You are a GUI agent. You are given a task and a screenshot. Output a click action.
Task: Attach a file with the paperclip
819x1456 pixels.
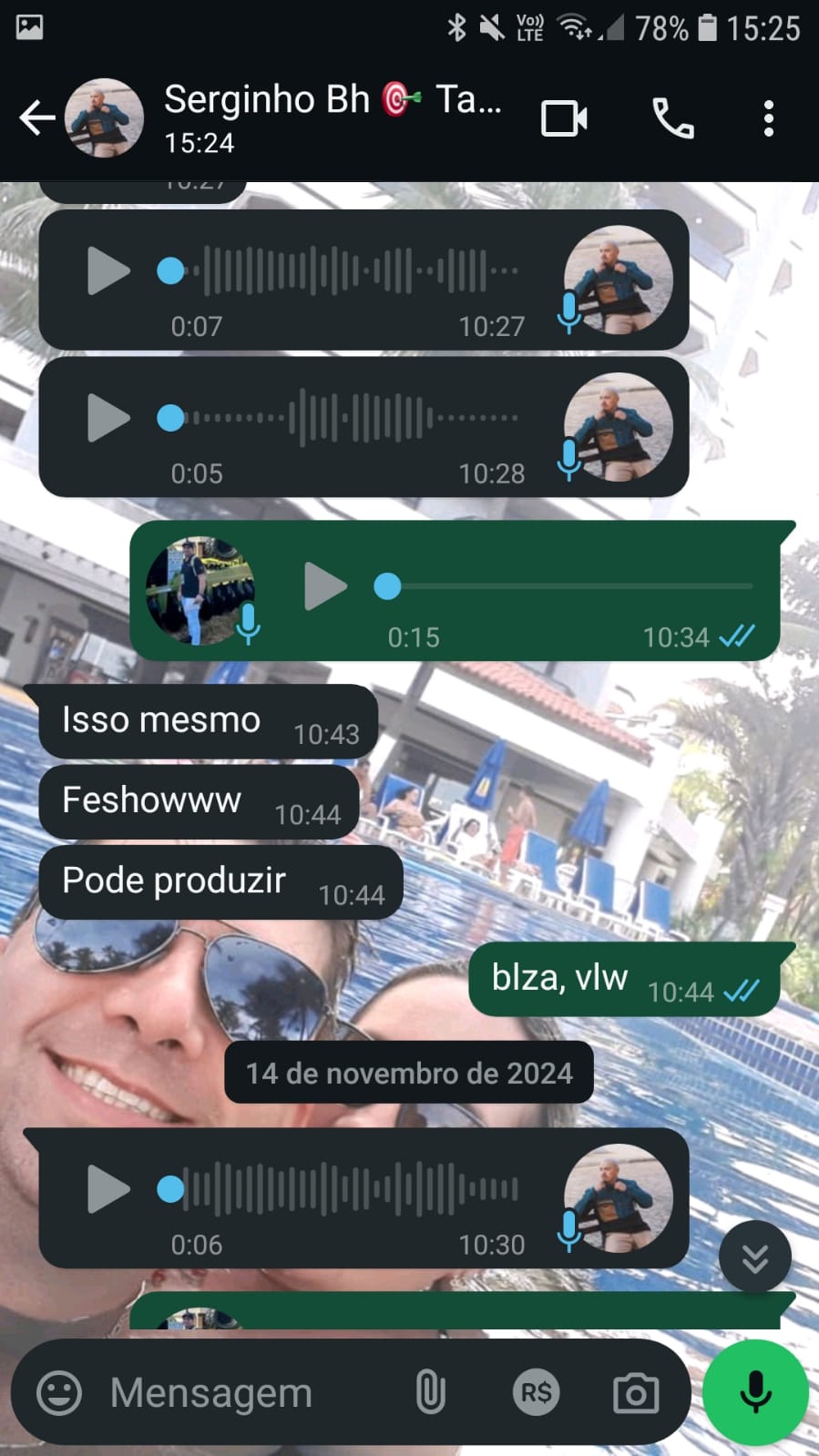(430, 1393)
